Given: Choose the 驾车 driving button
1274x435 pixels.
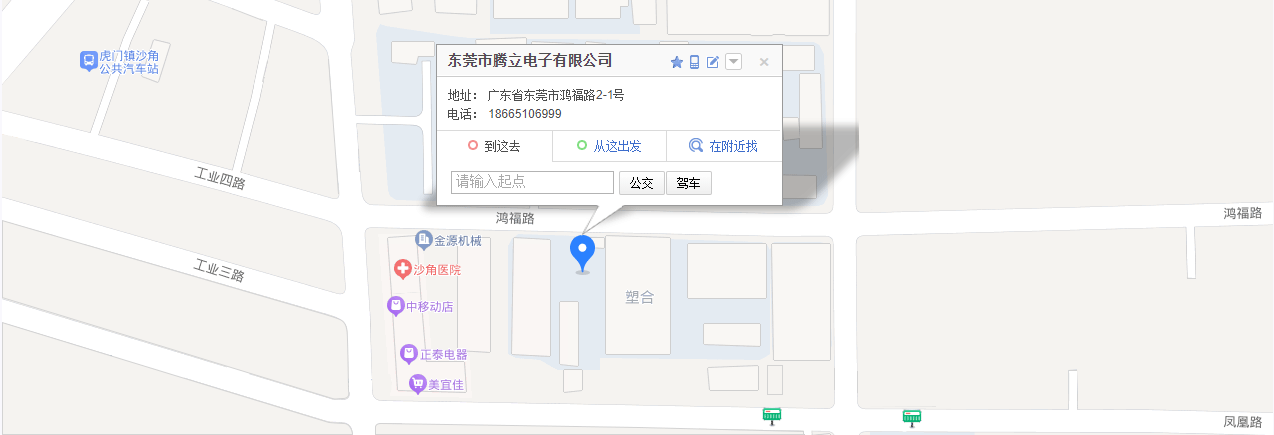Looking at the screenshot, I should (688, 183).
